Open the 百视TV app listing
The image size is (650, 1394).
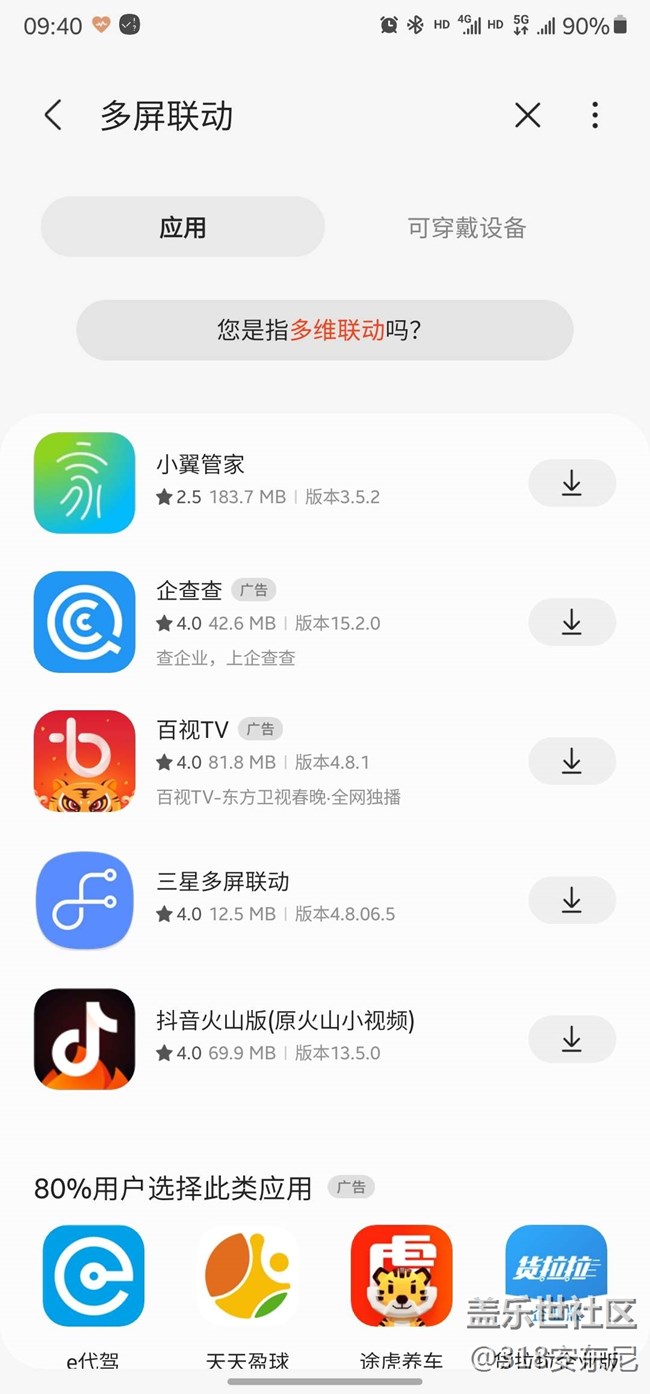pos(193,730)
